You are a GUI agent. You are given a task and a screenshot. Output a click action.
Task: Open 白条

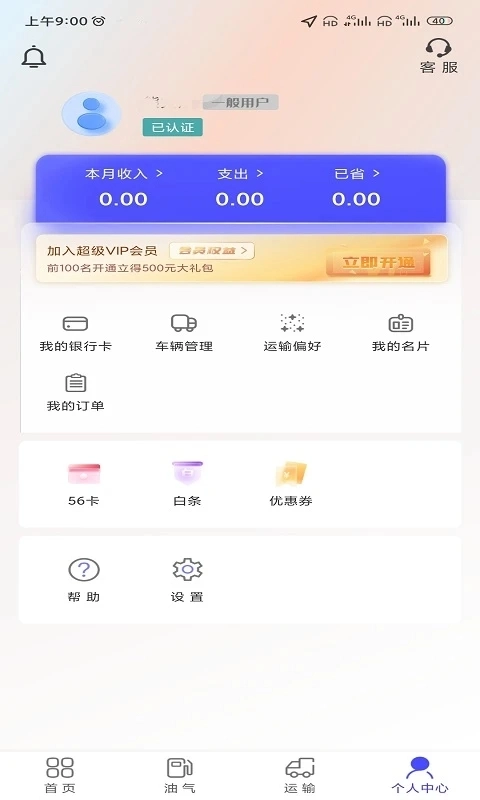coord(187,484)
